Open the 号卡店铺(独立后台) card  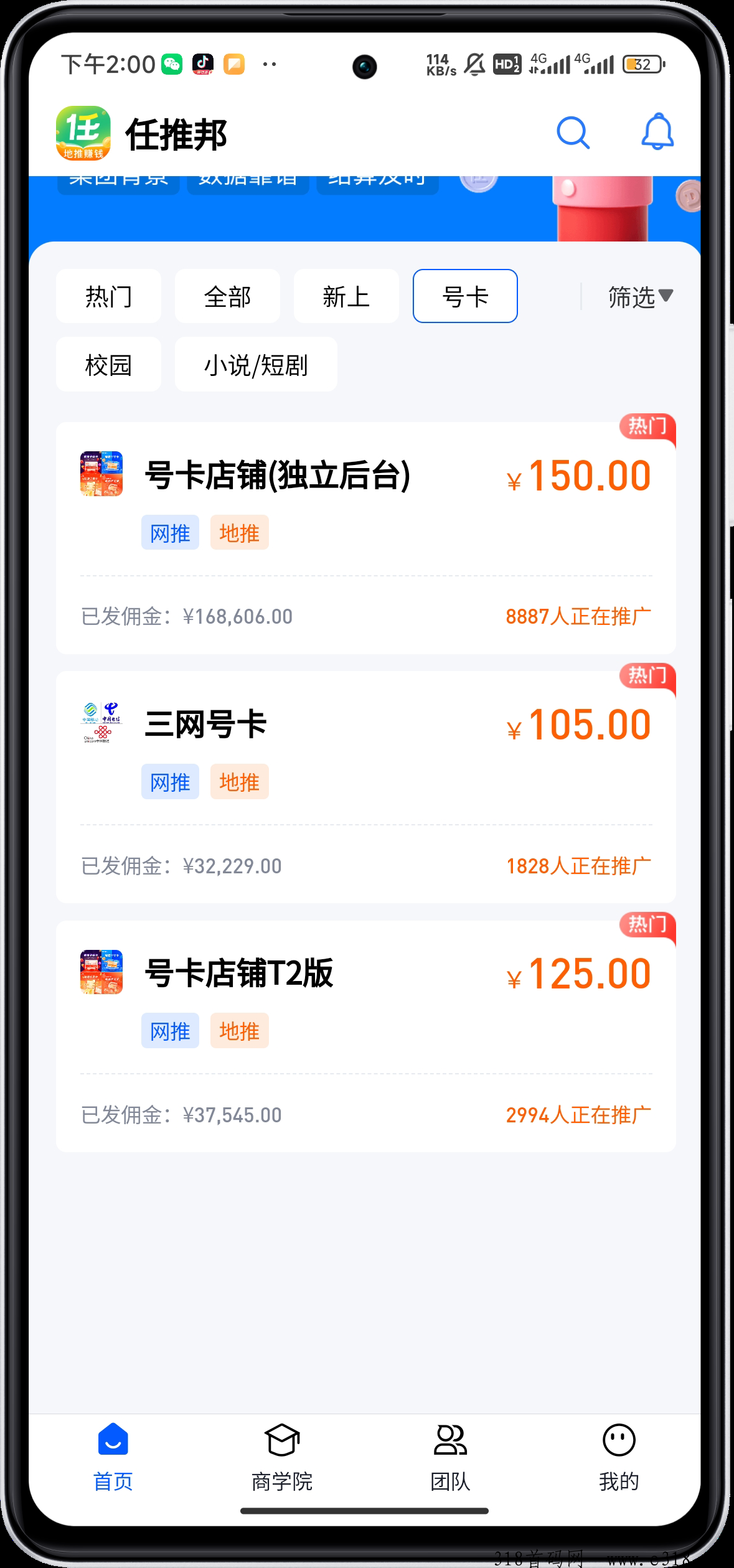click(366, 538)
